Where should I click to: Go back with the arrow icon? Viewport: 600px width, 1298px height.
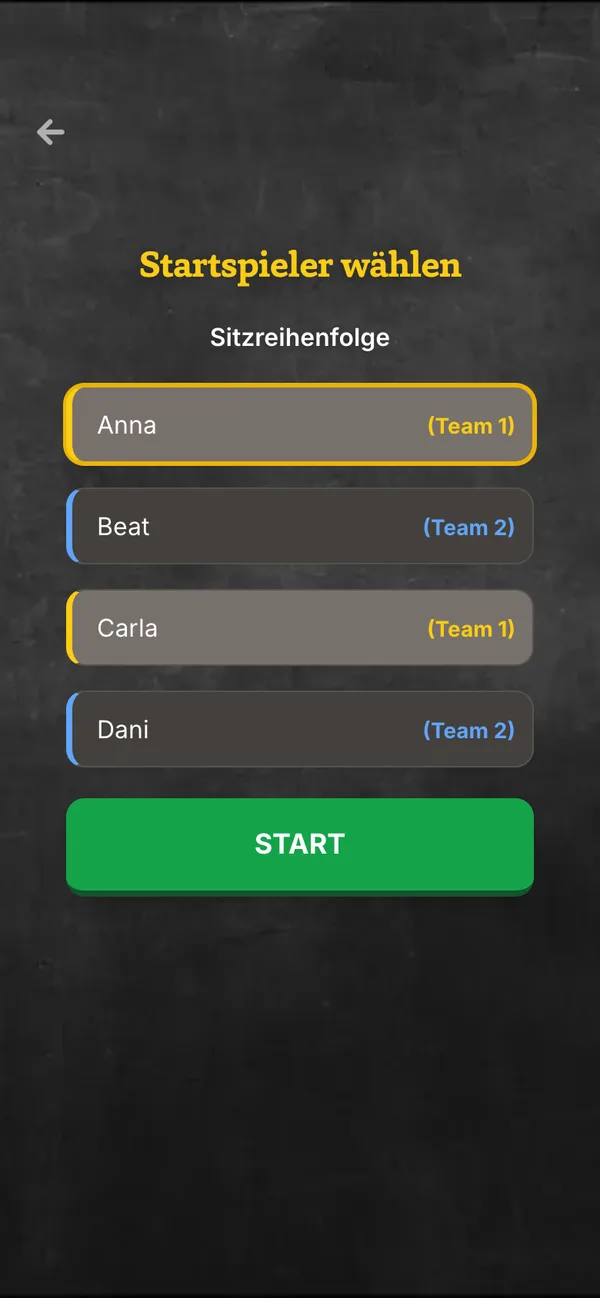(x=50, y=131)
